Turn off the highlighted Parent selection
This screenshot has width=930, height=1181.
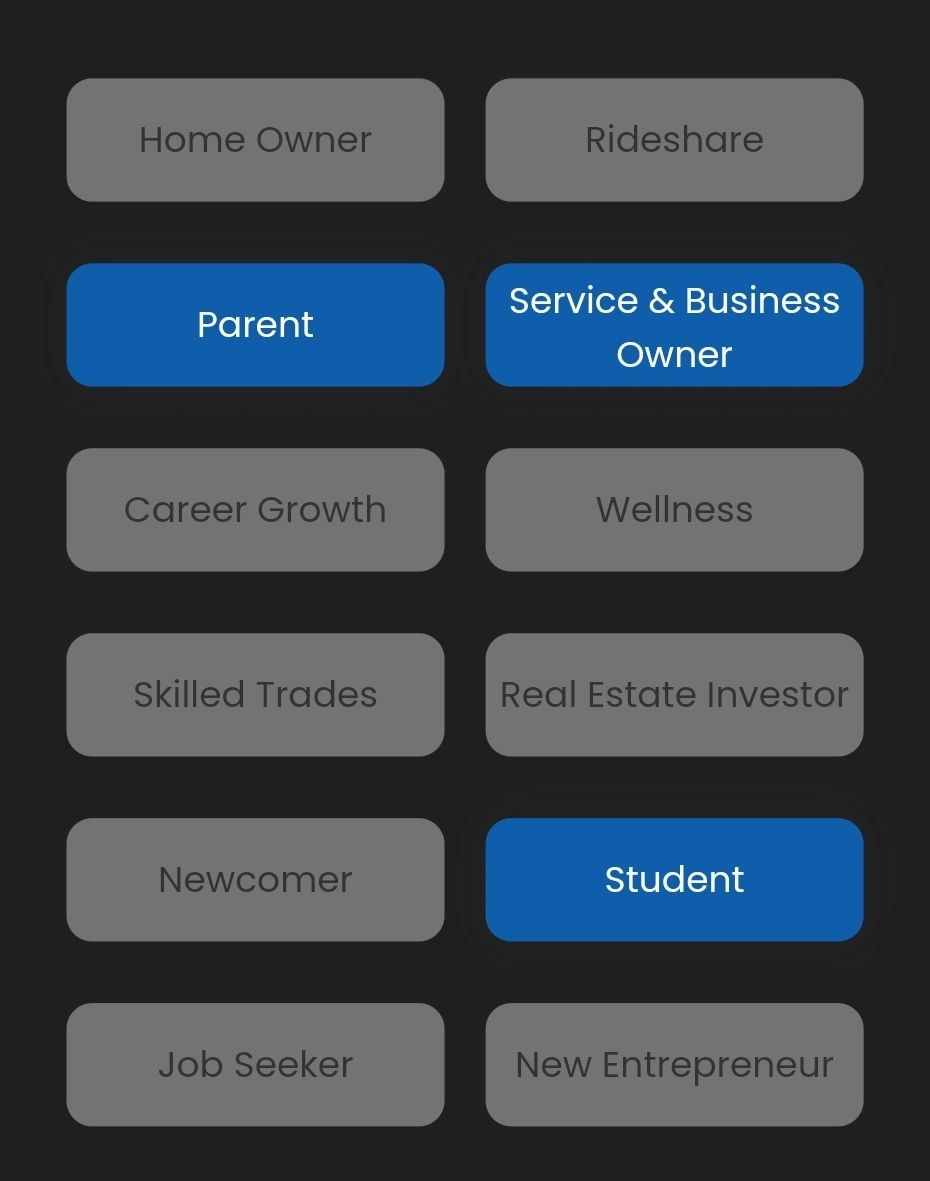(x=255, y=325)
